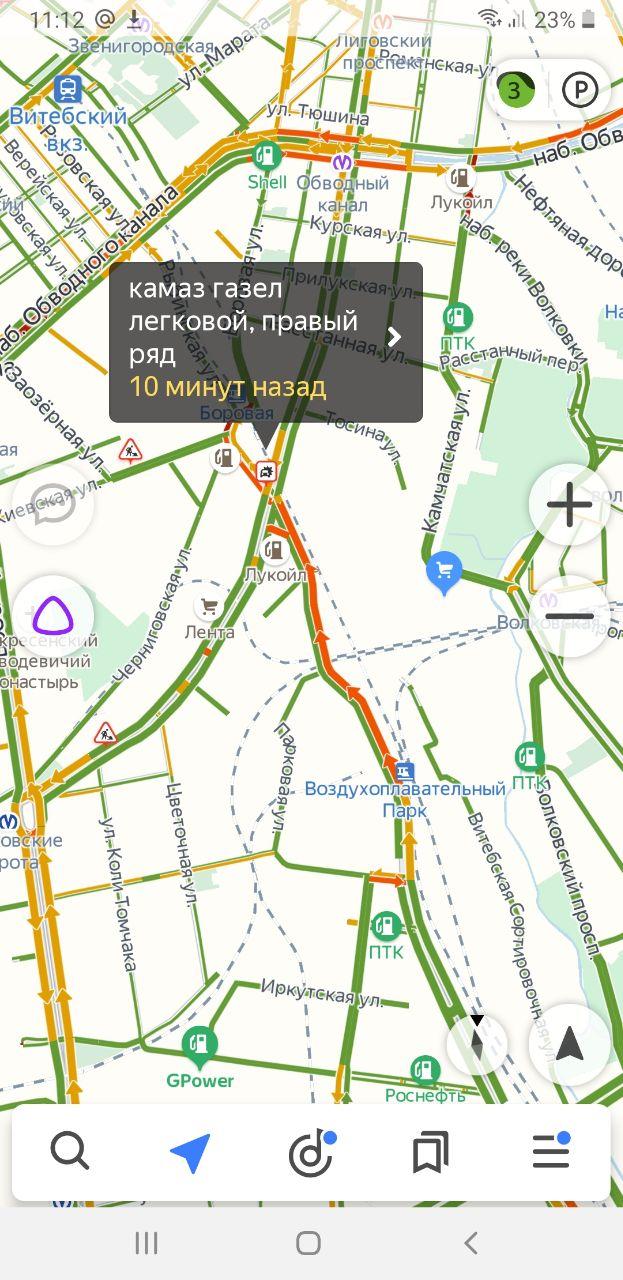
Task: Toggle the parking layer button
Action: (x=579, y=91)
